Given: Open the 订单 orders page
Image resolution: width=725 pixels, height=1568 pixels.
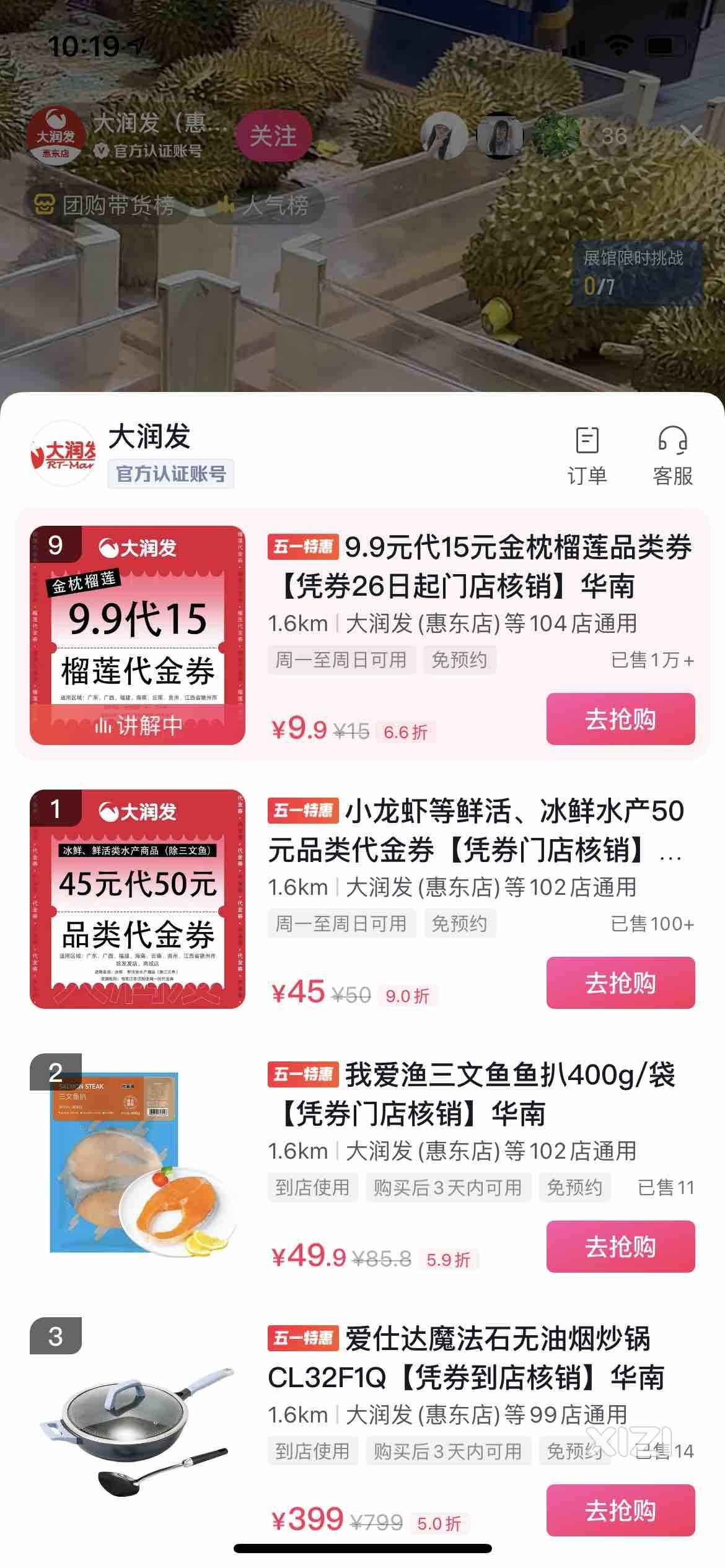Looking at the screenshot, I should [587, 455].
